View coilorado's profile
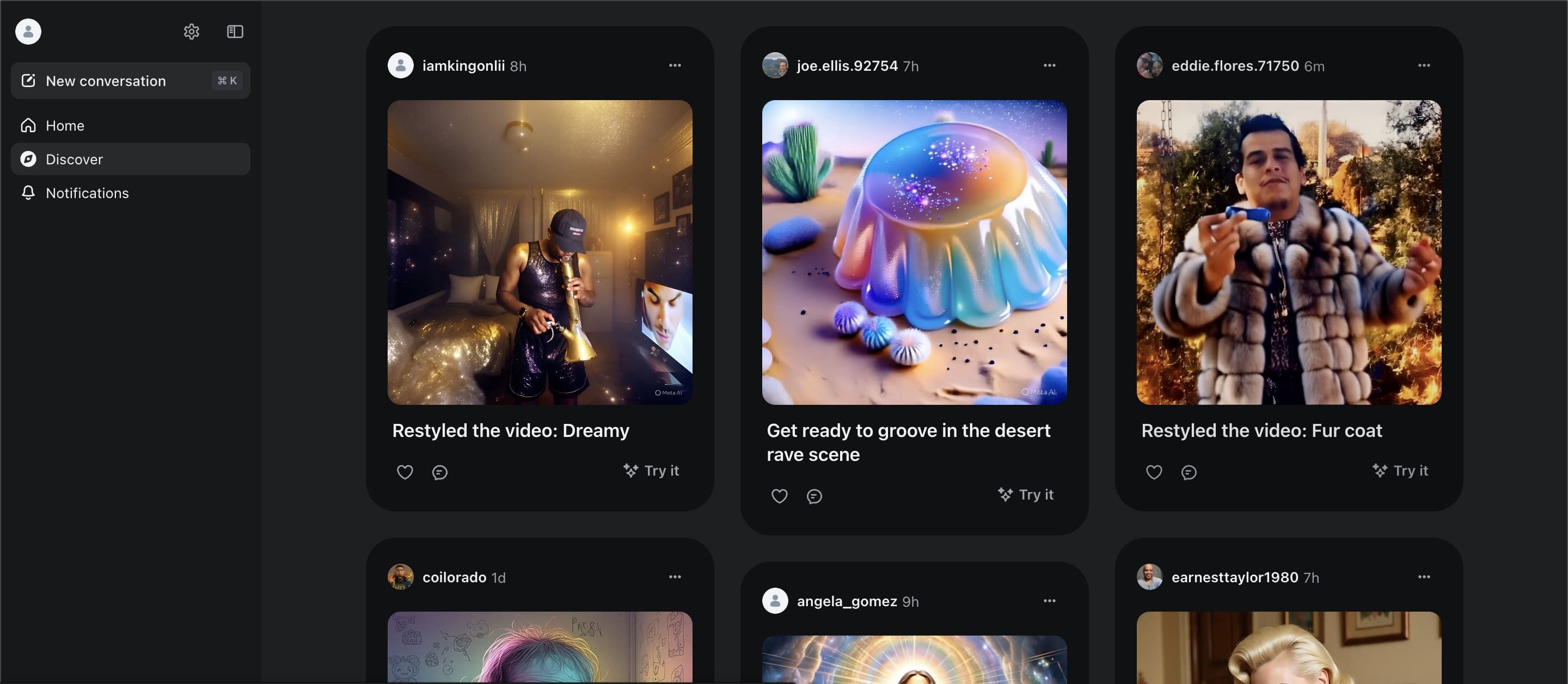Image resolution: width=1568 pixels, height=684 pixels. click(x=454, y=577)
